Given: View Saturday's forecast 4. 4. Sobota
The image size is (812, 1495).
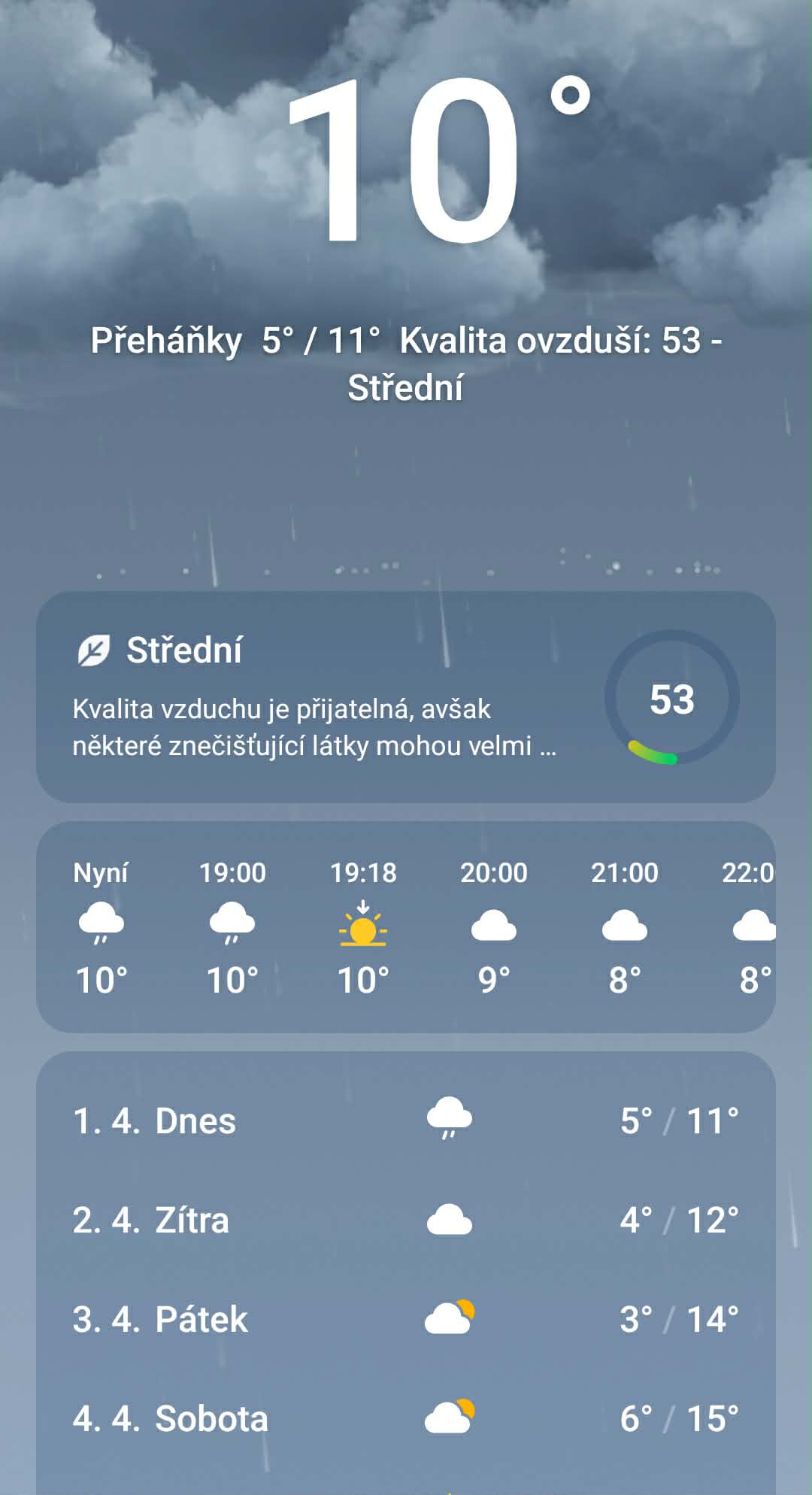Looking at the screenshot, I should (x=406, y=1418).
